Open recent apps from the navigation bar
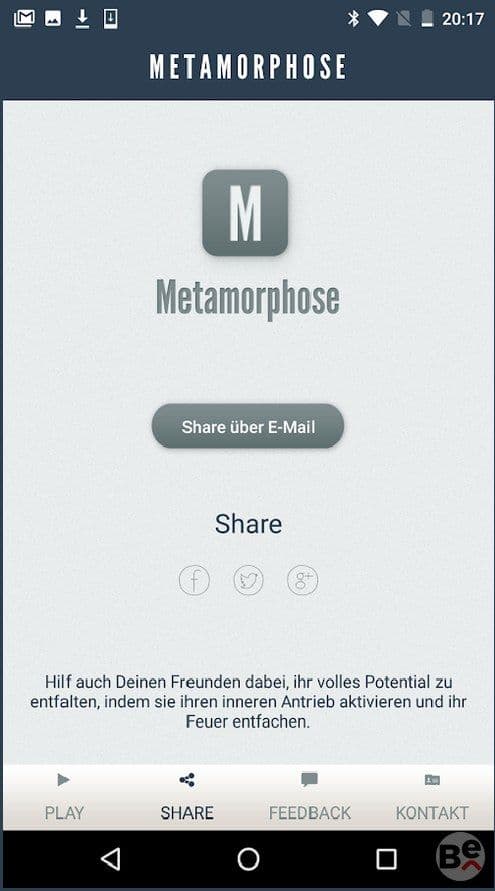Image resolution: width=495 pixels, height=891 pixels. 386,859
